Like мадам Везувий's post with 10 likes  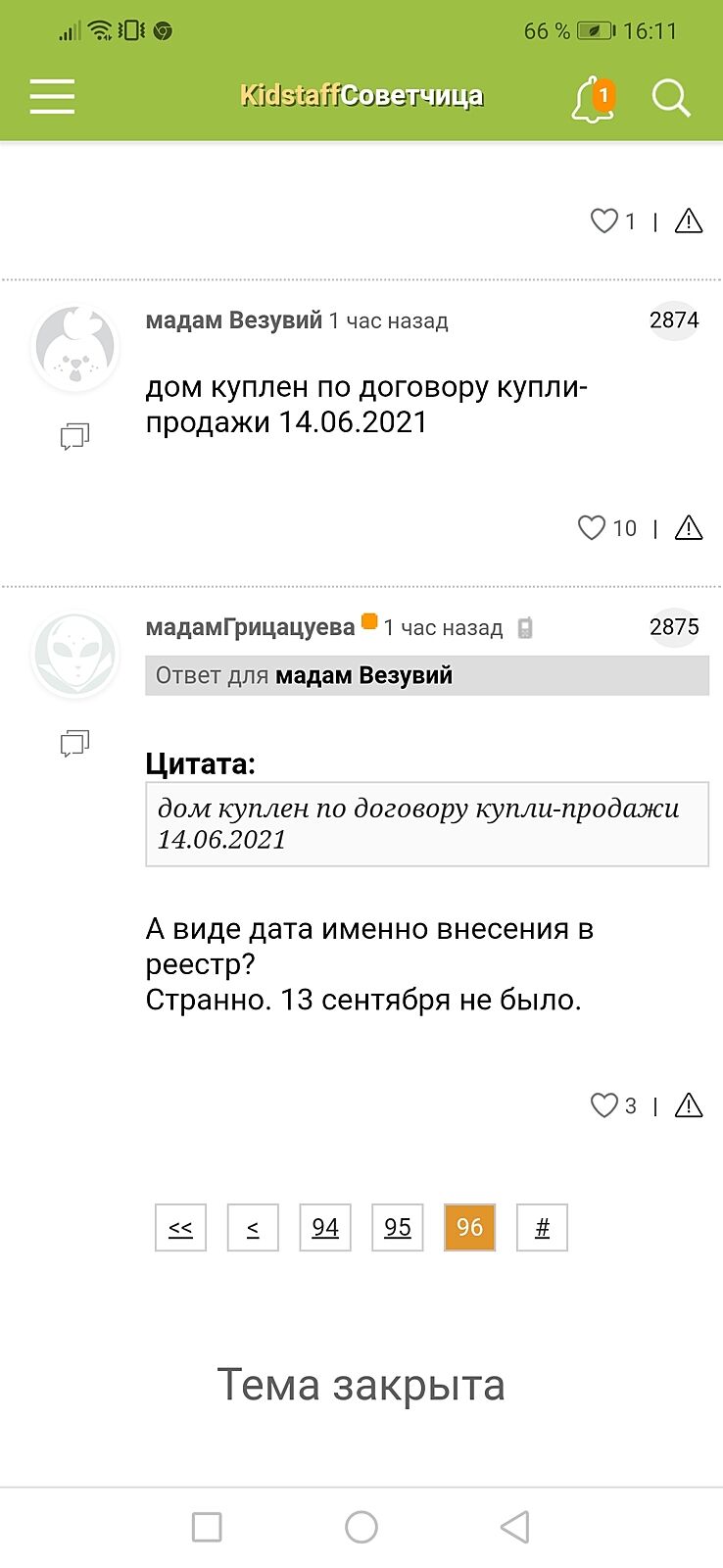[x=592, y=528]
